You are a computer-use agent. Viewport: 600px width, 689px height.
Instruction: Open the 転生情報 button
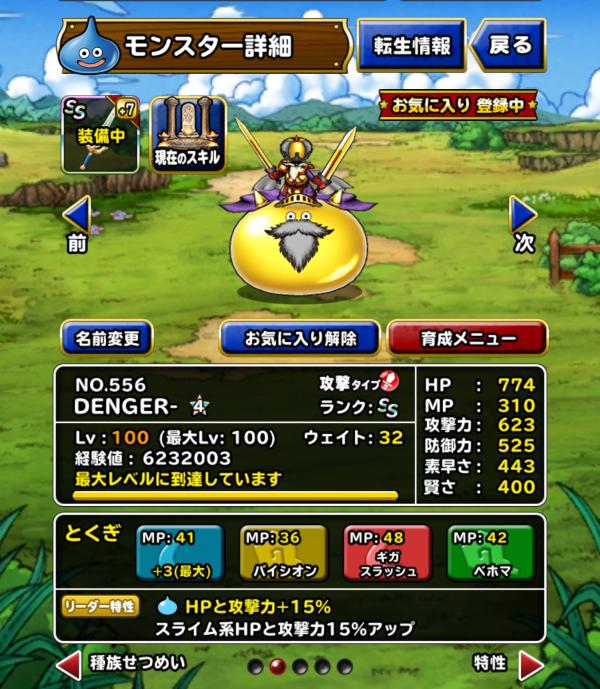pyautogui.click(x=412, y=46)
